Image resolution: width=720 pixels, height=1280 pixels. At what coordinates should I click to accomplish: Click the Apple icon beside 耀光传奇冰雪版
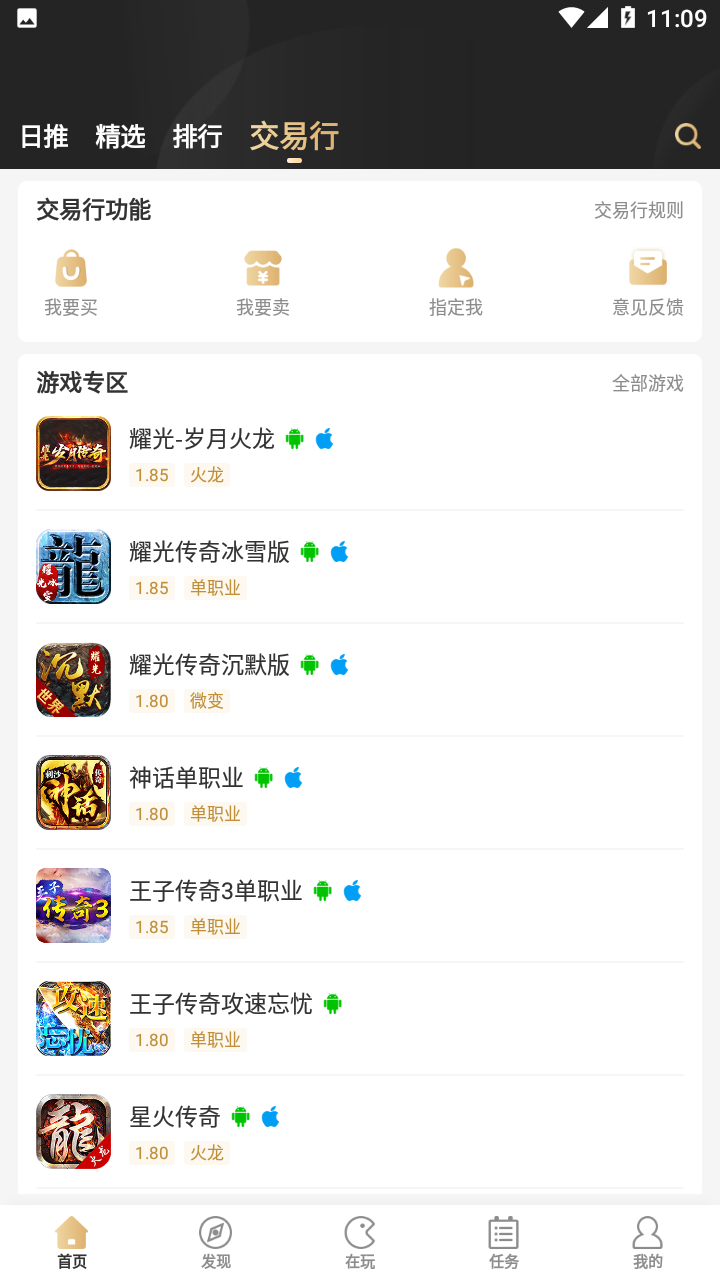tap(340, 551)
